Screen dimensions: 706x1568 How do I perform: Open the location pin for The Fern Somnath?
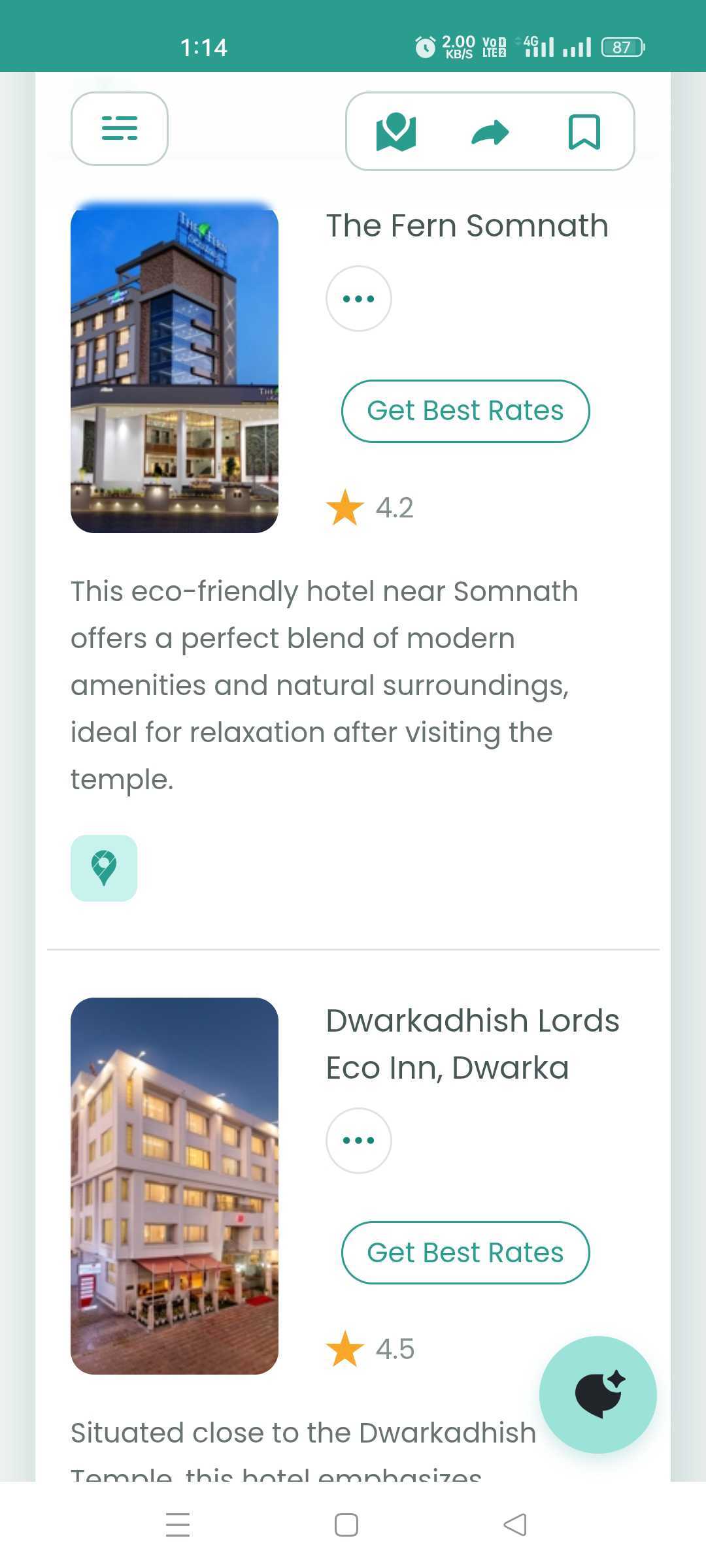pos(104,869)
